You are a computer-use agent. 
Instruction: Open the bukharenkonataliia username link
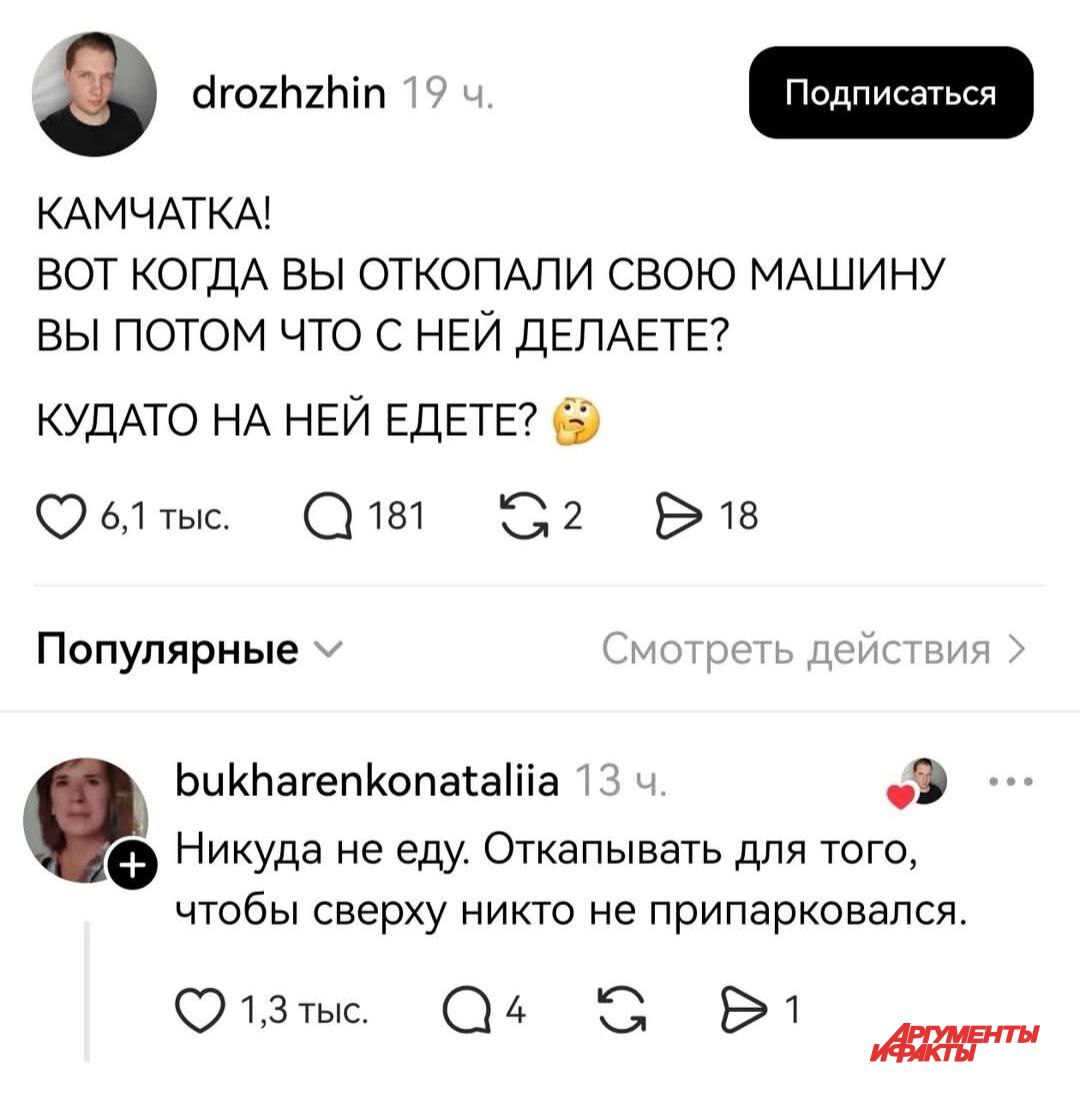[367, 781]
